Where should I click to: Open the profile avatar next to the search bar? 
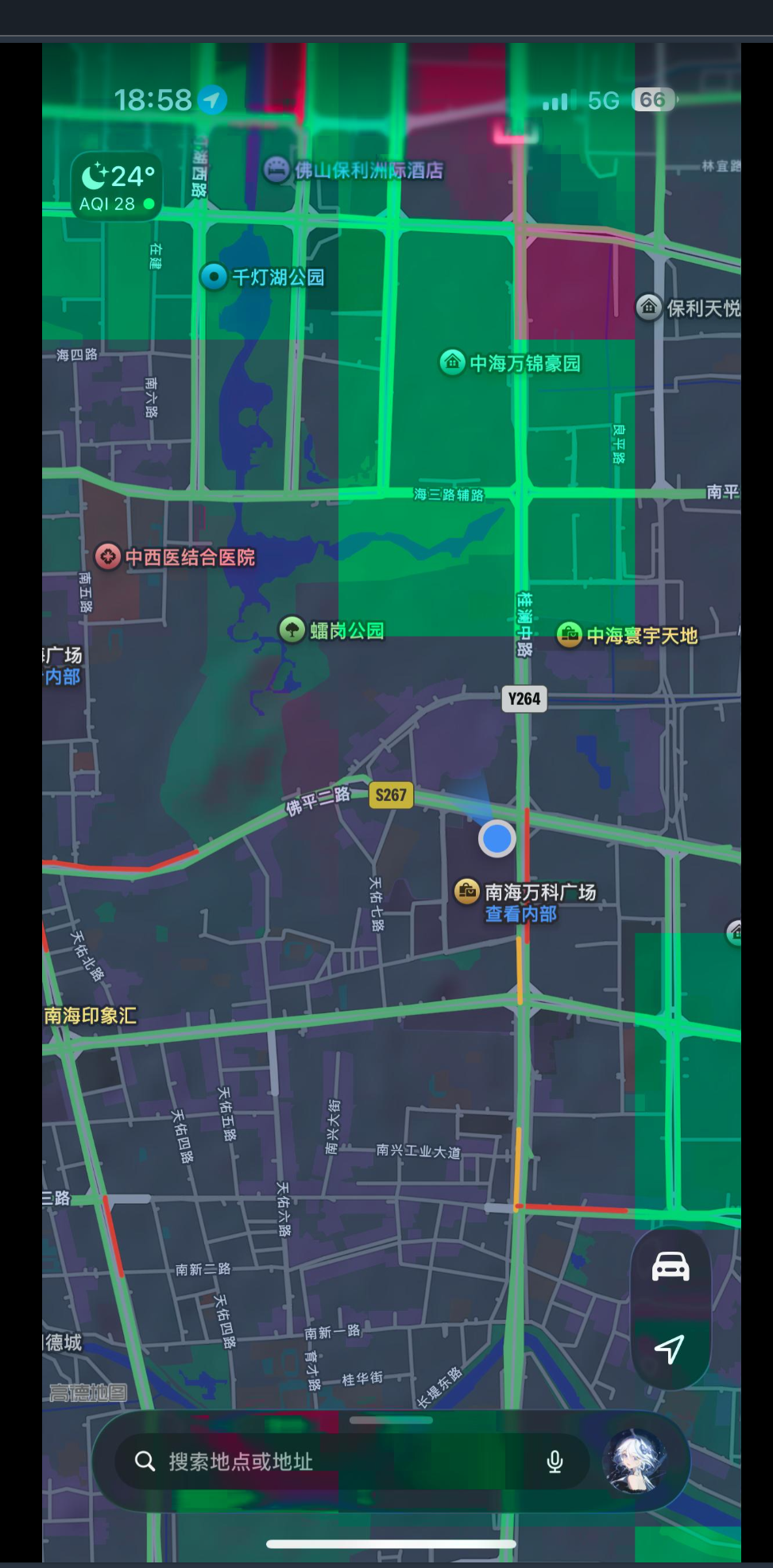[x=634, y=1461]
